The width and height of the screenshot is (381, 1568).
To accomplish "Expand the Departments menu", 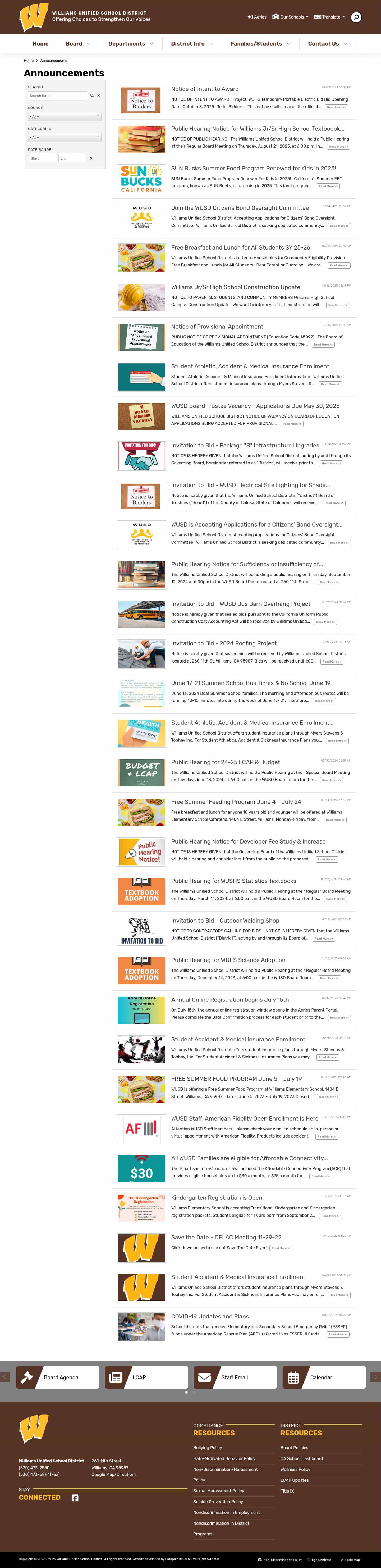I will [130, 44].
